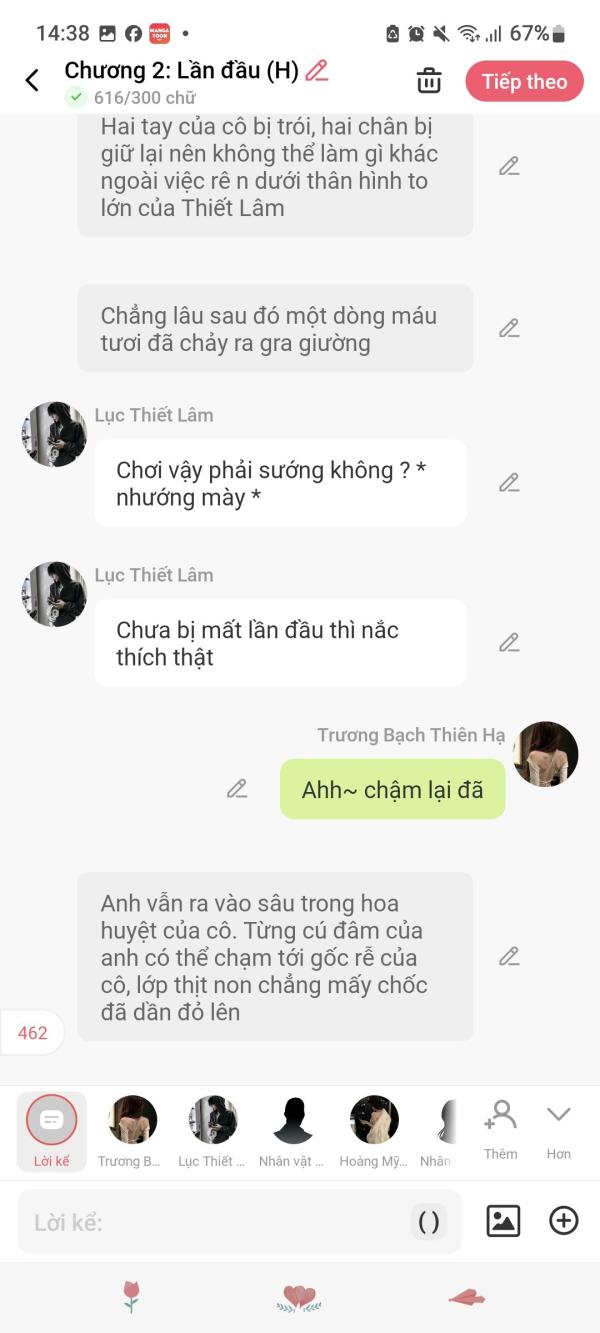Choose character Lục Thiết in the character bar
Screen dimensions: 600x1333
[x=212, y=1132]
